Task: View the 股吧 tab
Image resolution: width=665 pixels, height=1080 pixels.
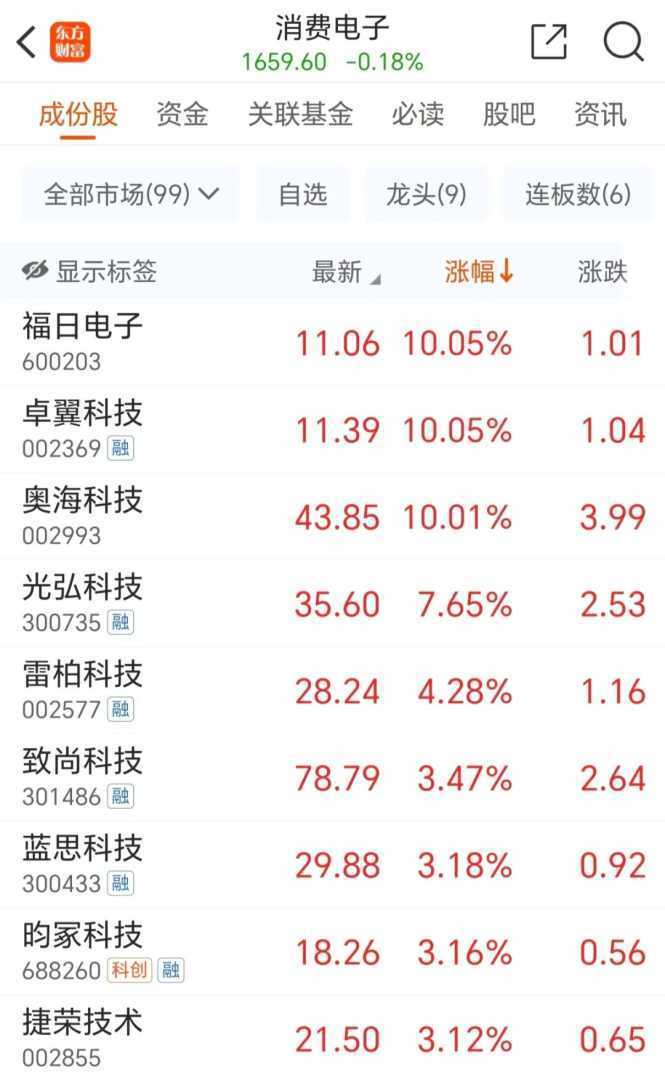Action: tap(509, 114)
